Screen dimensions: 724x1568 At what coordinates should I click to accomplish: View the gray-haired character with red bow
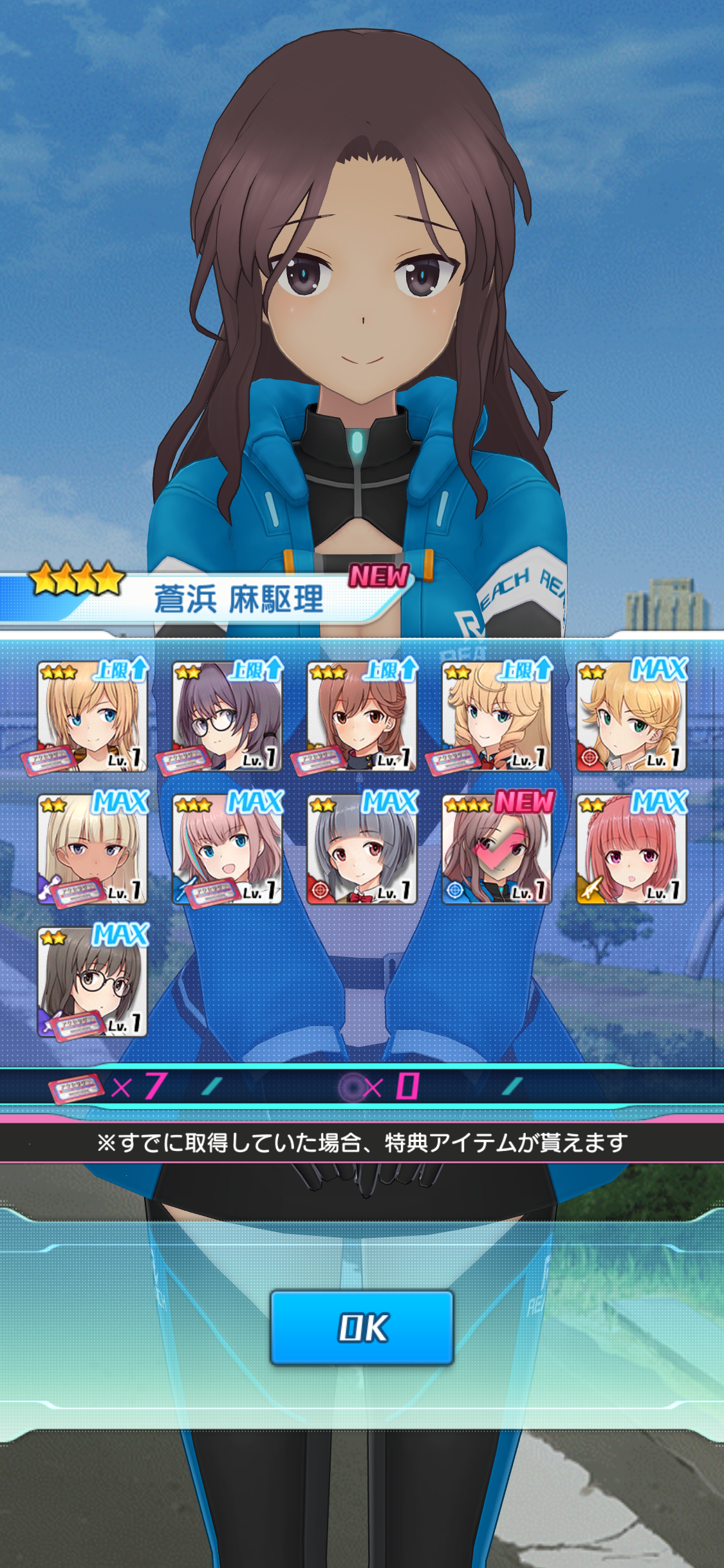click(x=362, y=849)
